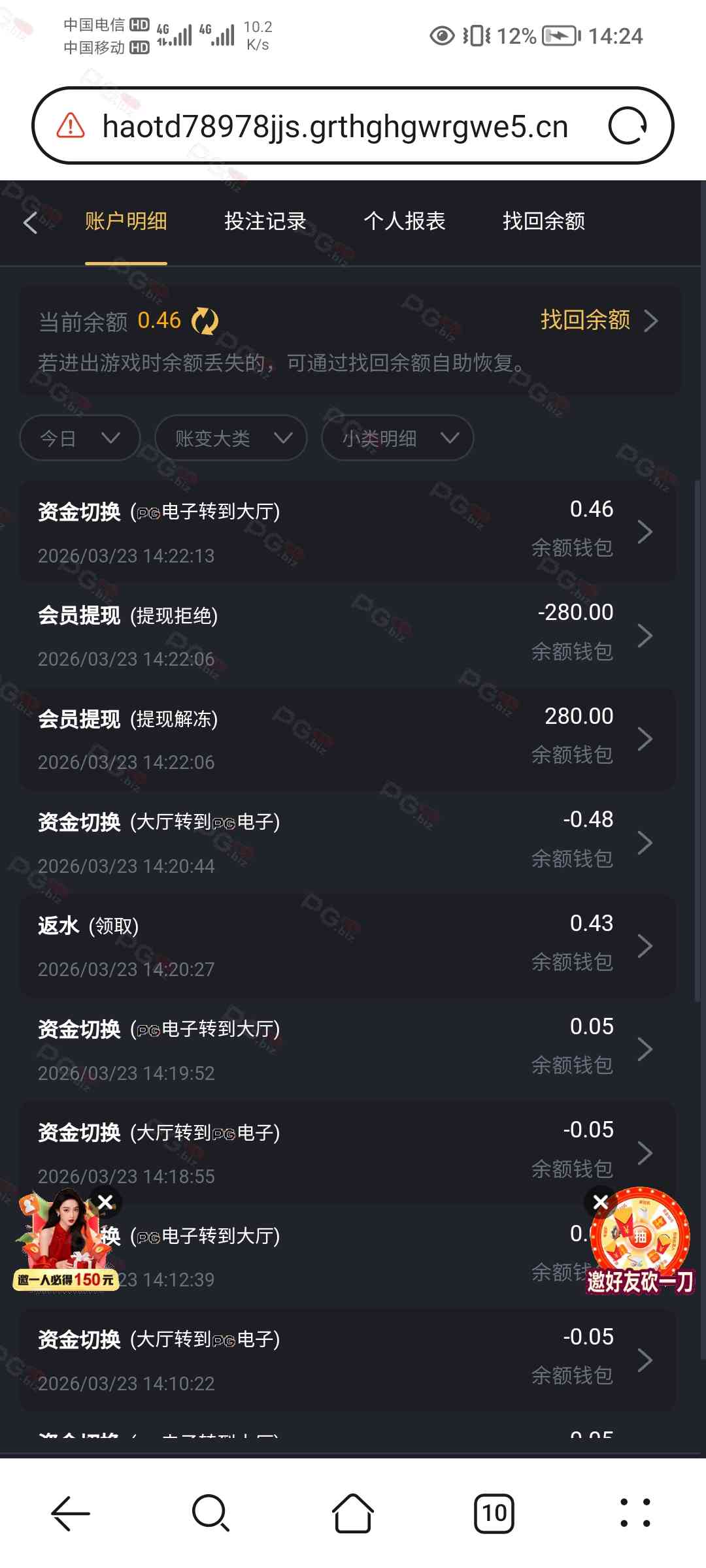Go back using the header arrow
Image resolution: width=706 pixels, height=1568 pixels.
(x=30, y=223)
